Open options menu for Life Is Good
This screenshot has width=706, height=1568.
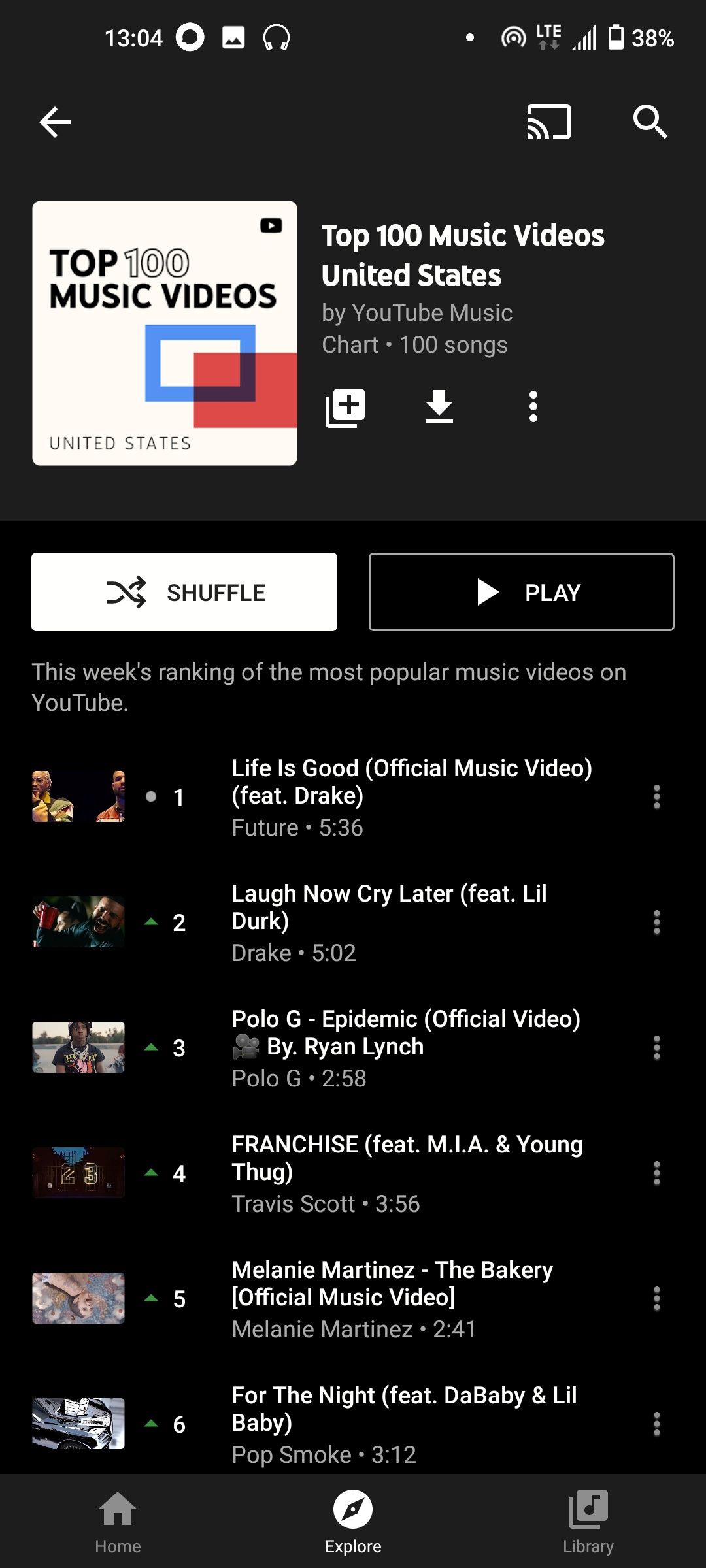tap(656, 796)
